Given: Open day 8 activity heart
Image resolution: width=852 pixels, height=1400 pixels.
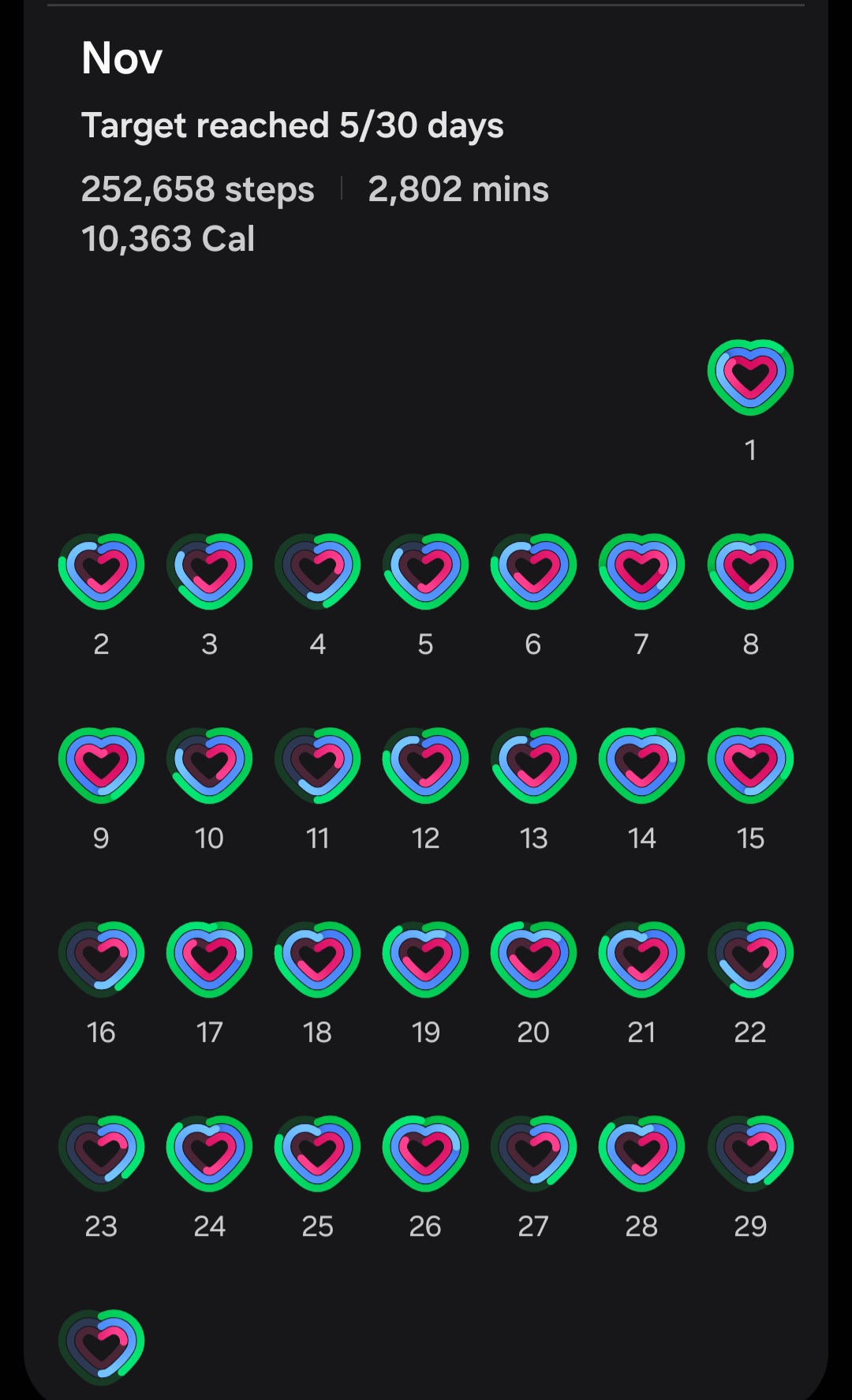Looking at the screenshot, I should (750, 571).
